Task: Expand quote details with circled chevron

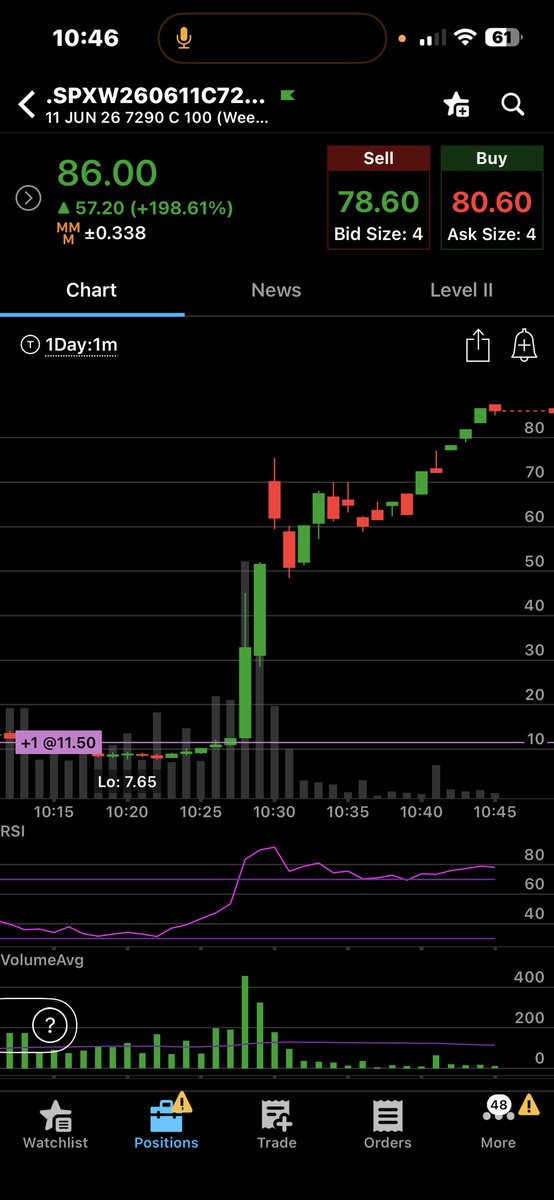Action: click(28, 199)
